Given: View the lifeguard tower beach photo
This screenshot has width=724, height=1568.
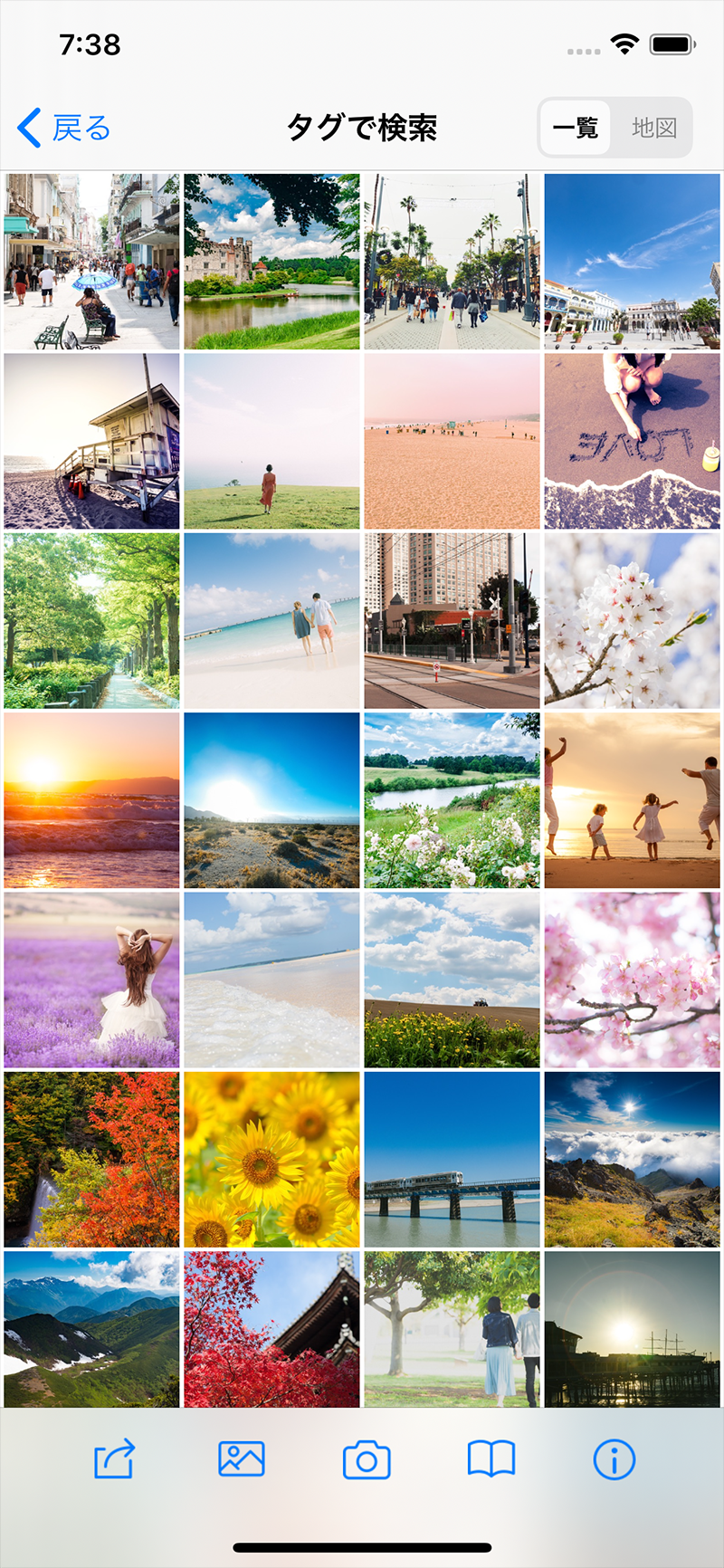Looking at the screenshot, I should (x=91, y=441).
